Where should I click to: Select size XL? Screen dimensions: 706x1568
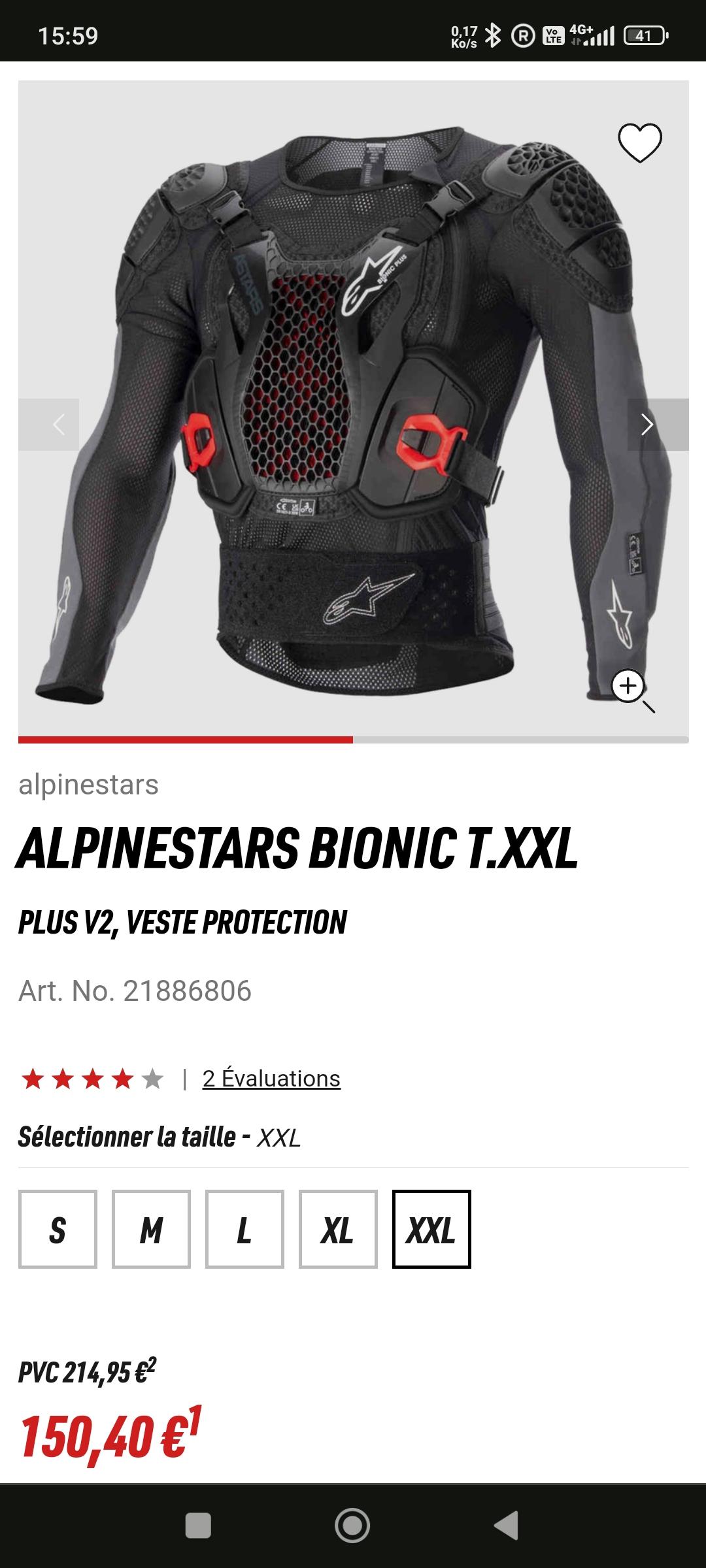[x=338, y=1229]
